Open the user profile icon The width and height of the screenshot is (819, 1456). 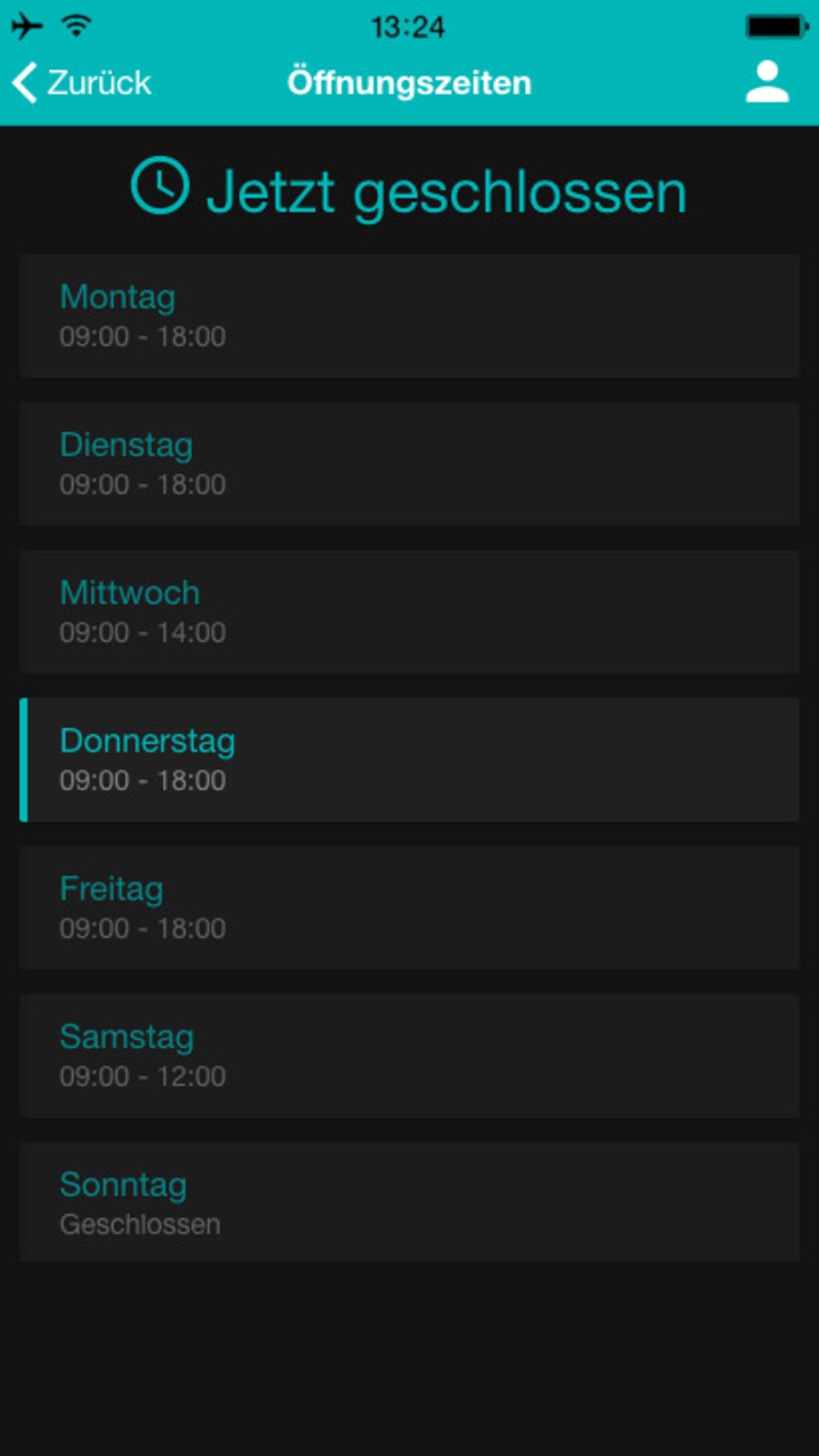pos(767,82)
